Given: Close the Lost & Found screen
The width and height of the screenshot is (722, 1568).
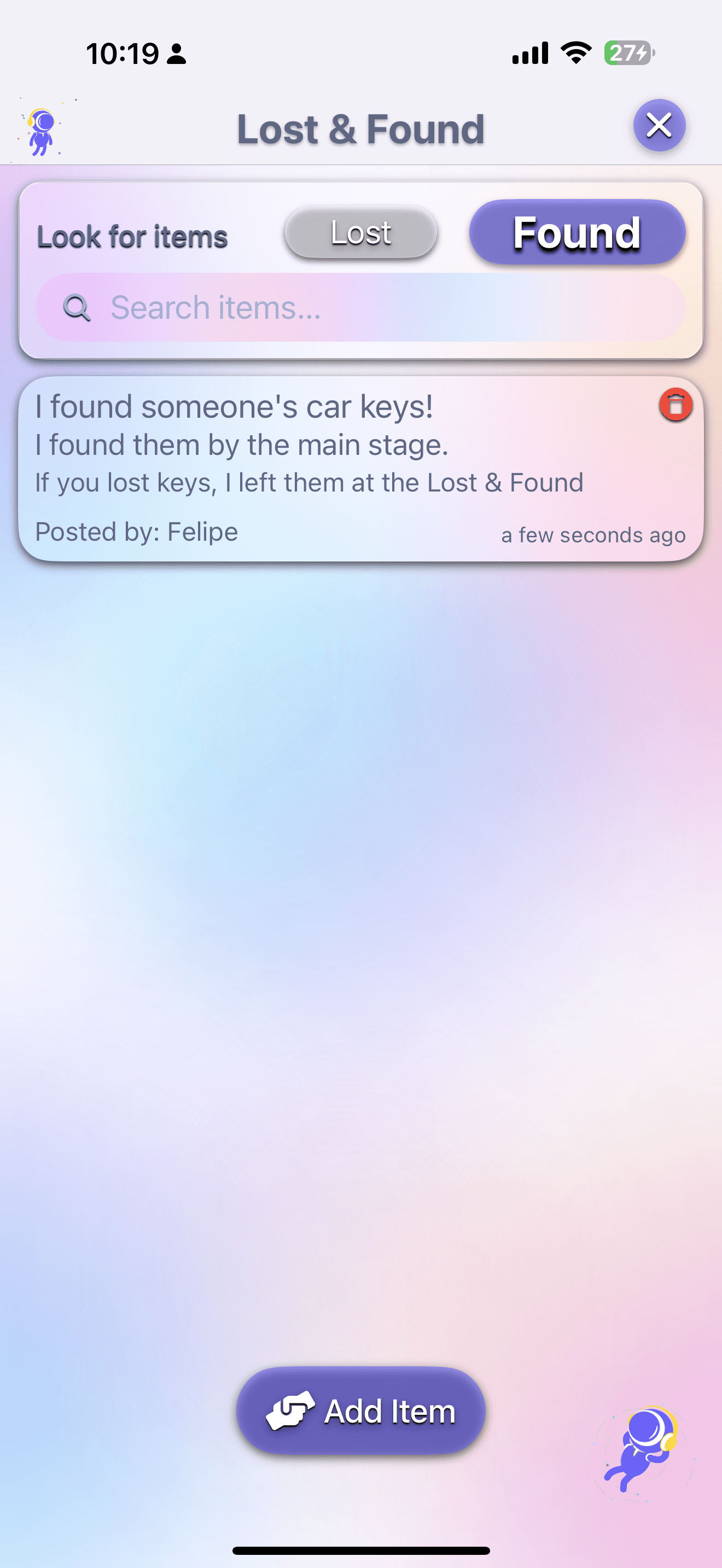Looking at the screenshot, I should [x=659, y=125].
